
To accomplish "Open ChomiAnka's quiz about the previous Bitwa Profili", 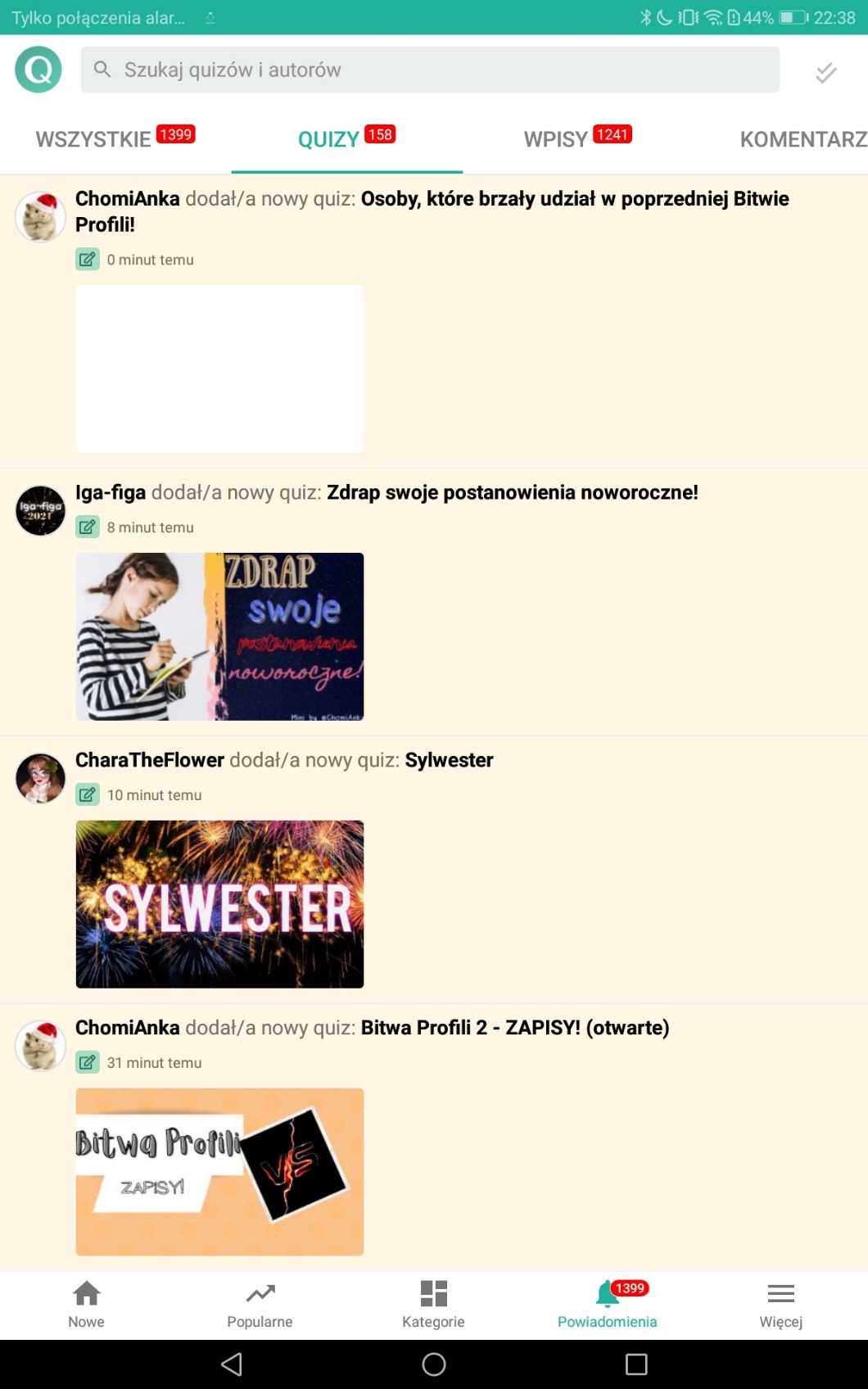I will (432, 211).
